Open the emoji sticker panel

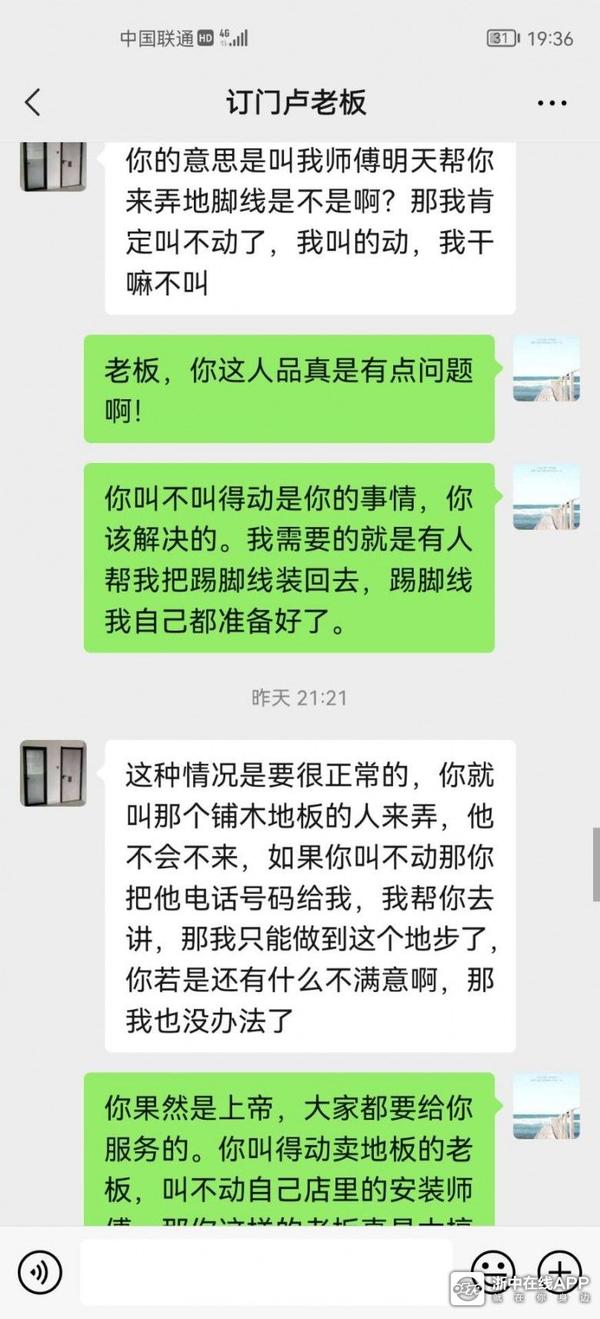point(491,1270)
